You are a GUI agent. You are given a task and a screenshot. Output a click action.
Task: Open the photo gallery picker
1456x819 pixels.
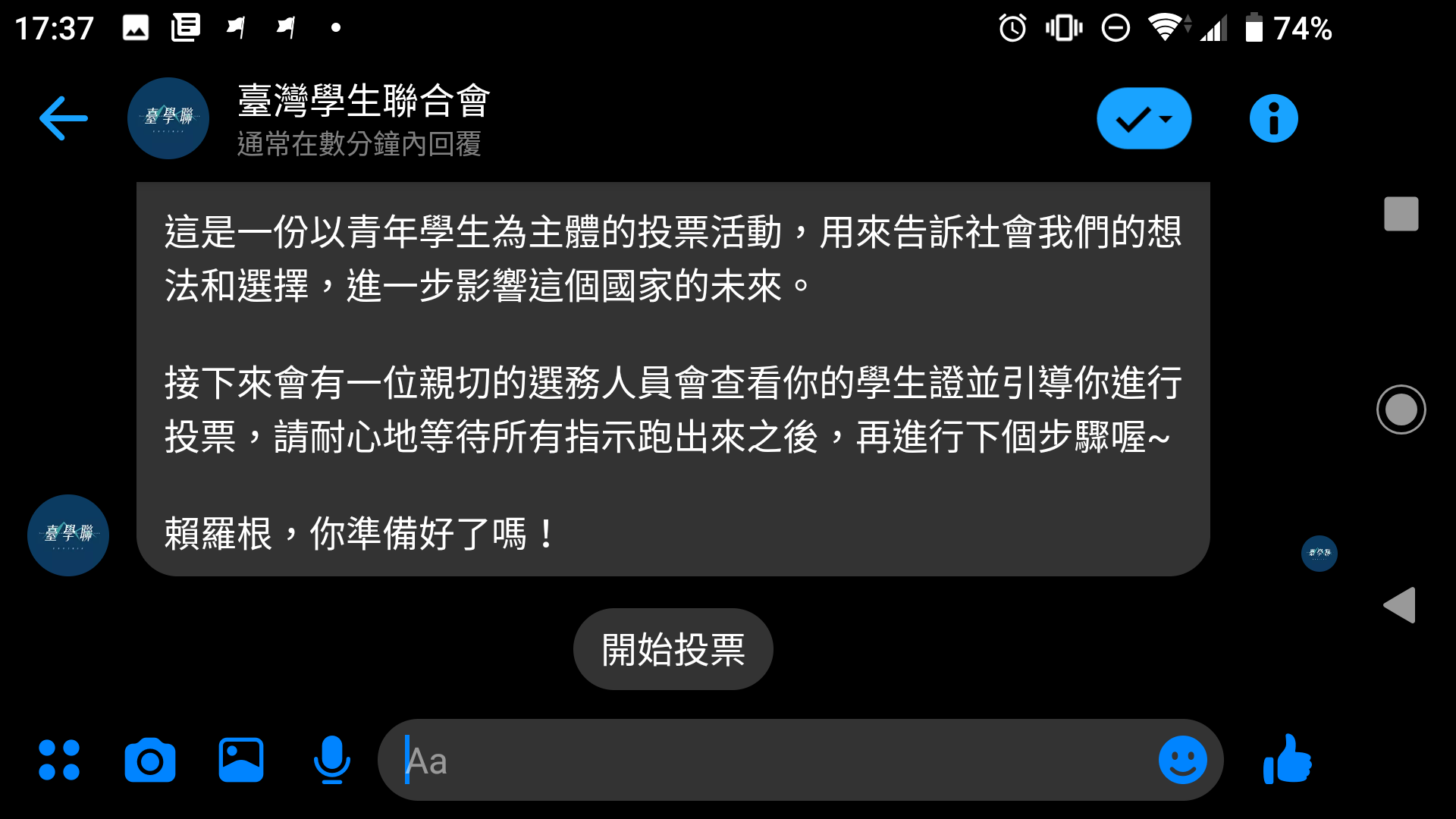click(x=241, y=760)
